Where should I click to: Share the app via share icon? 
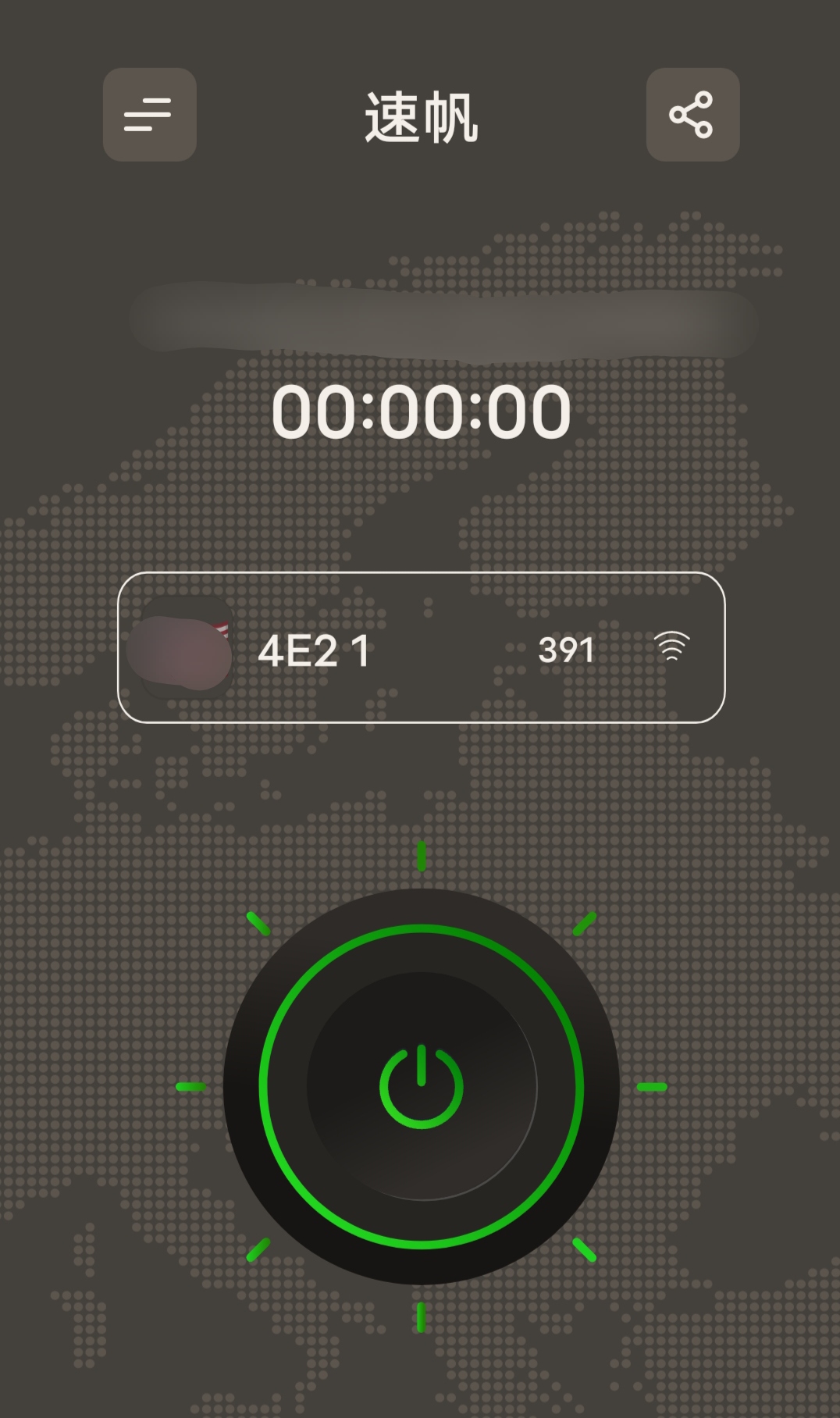[x=692, y=115]
